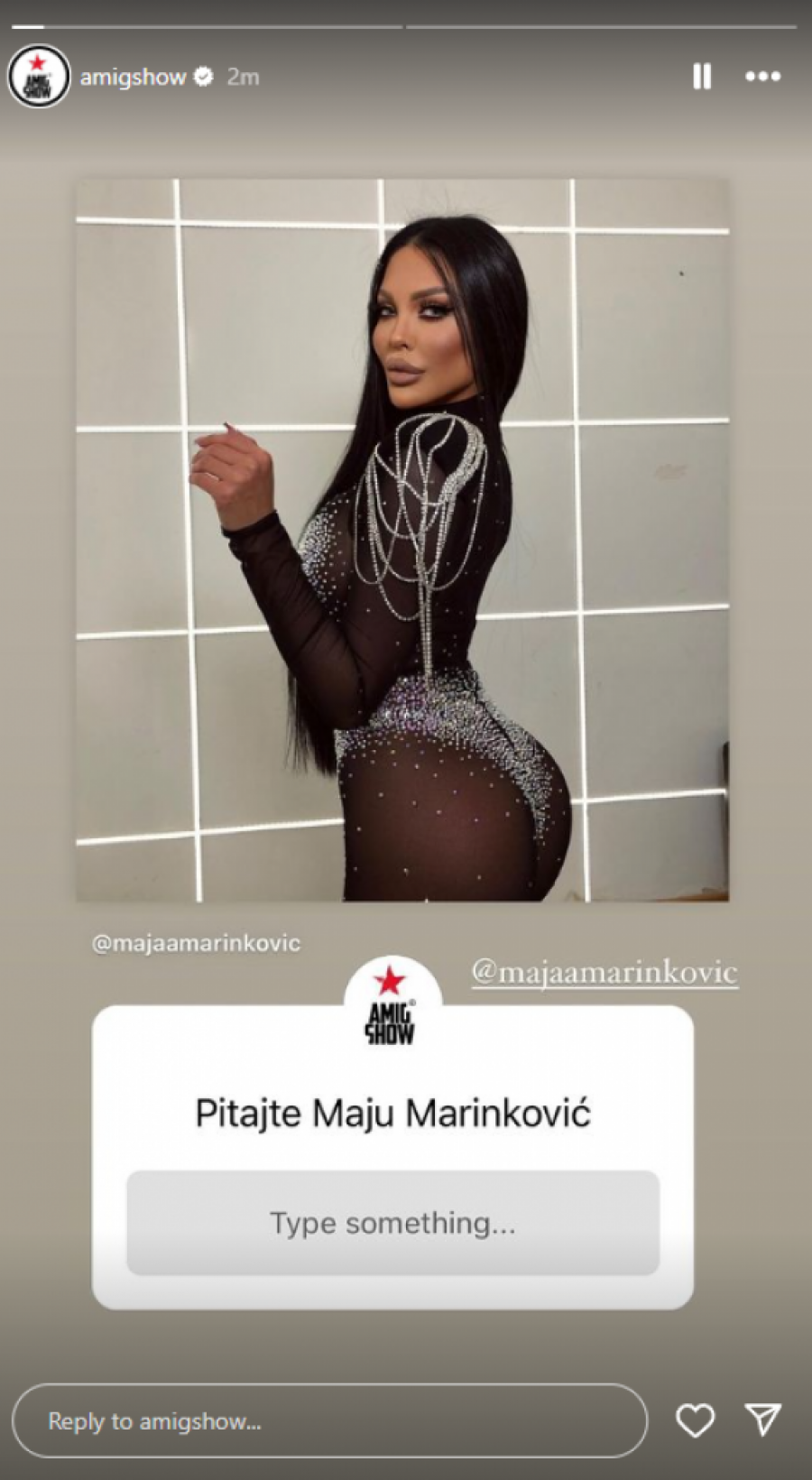Like this story with the heart
This screenshot has width=812, height=1480.
click(695, 1421)
